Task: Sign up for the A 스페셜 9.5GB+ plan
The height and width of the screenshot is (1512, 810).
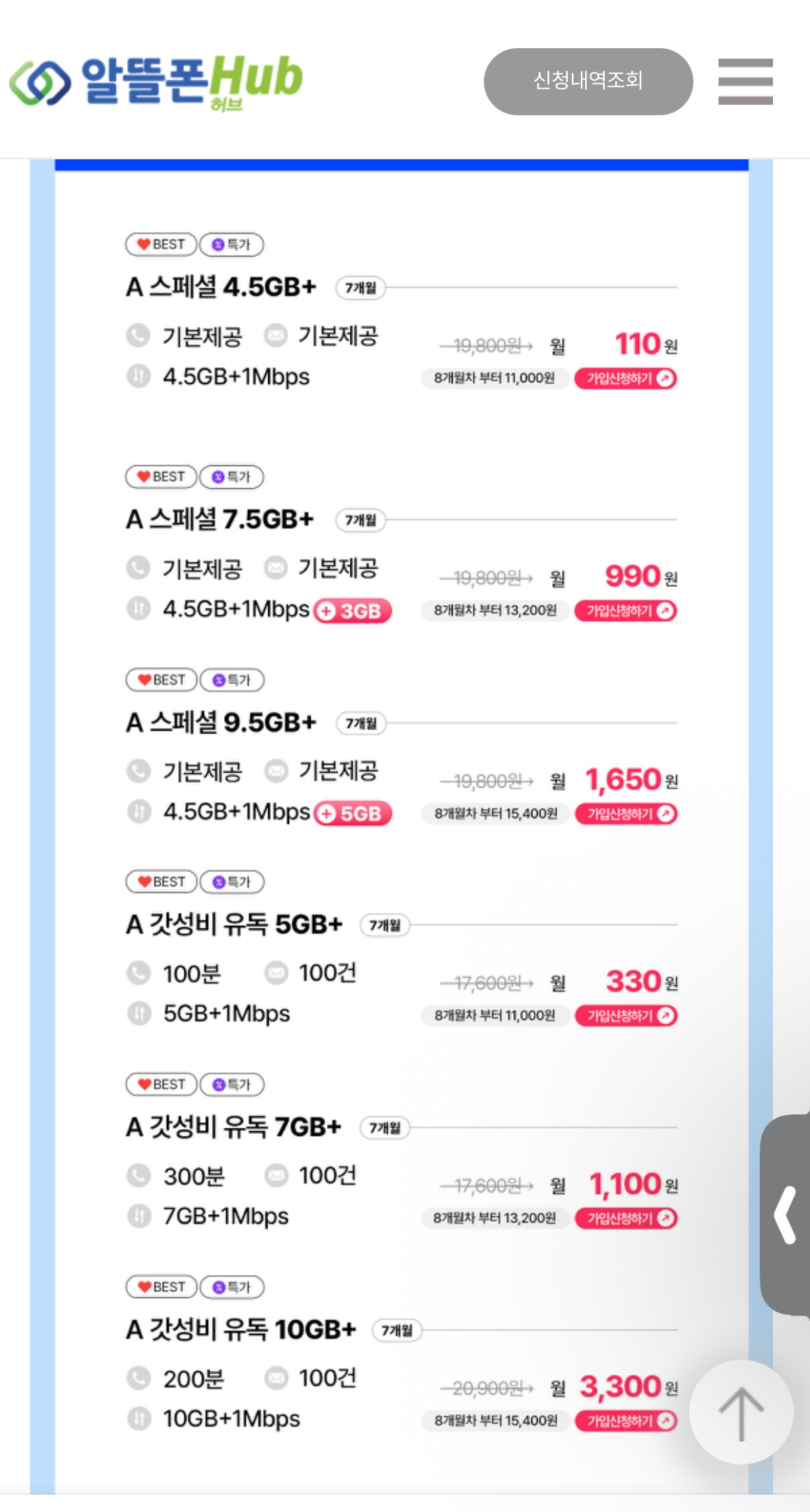Action: tap(626, 814)
